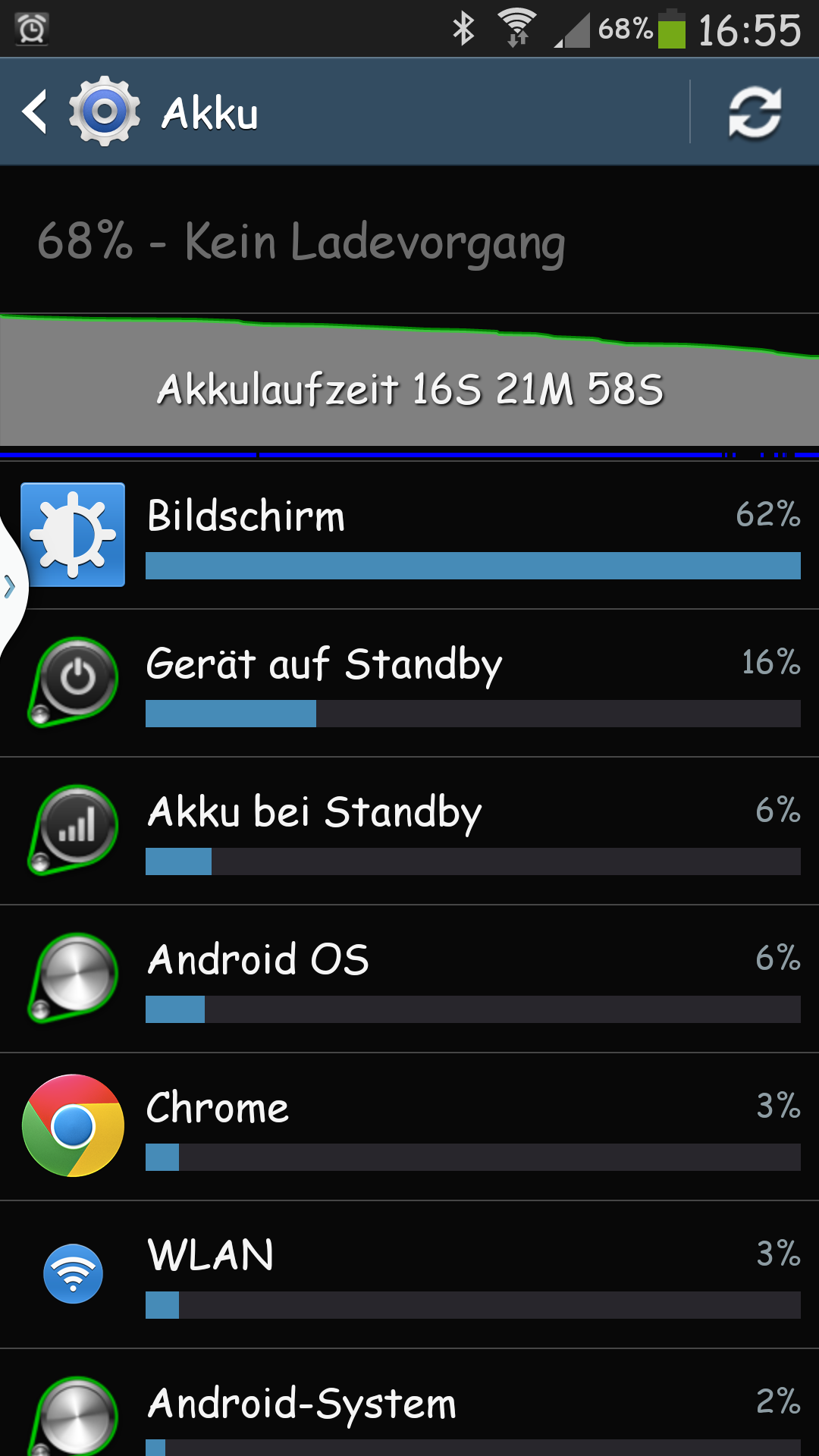The width and height of the screenshot is (819, 1456).
Task: Open Android OS battery usage details
Action: [409, 979]
